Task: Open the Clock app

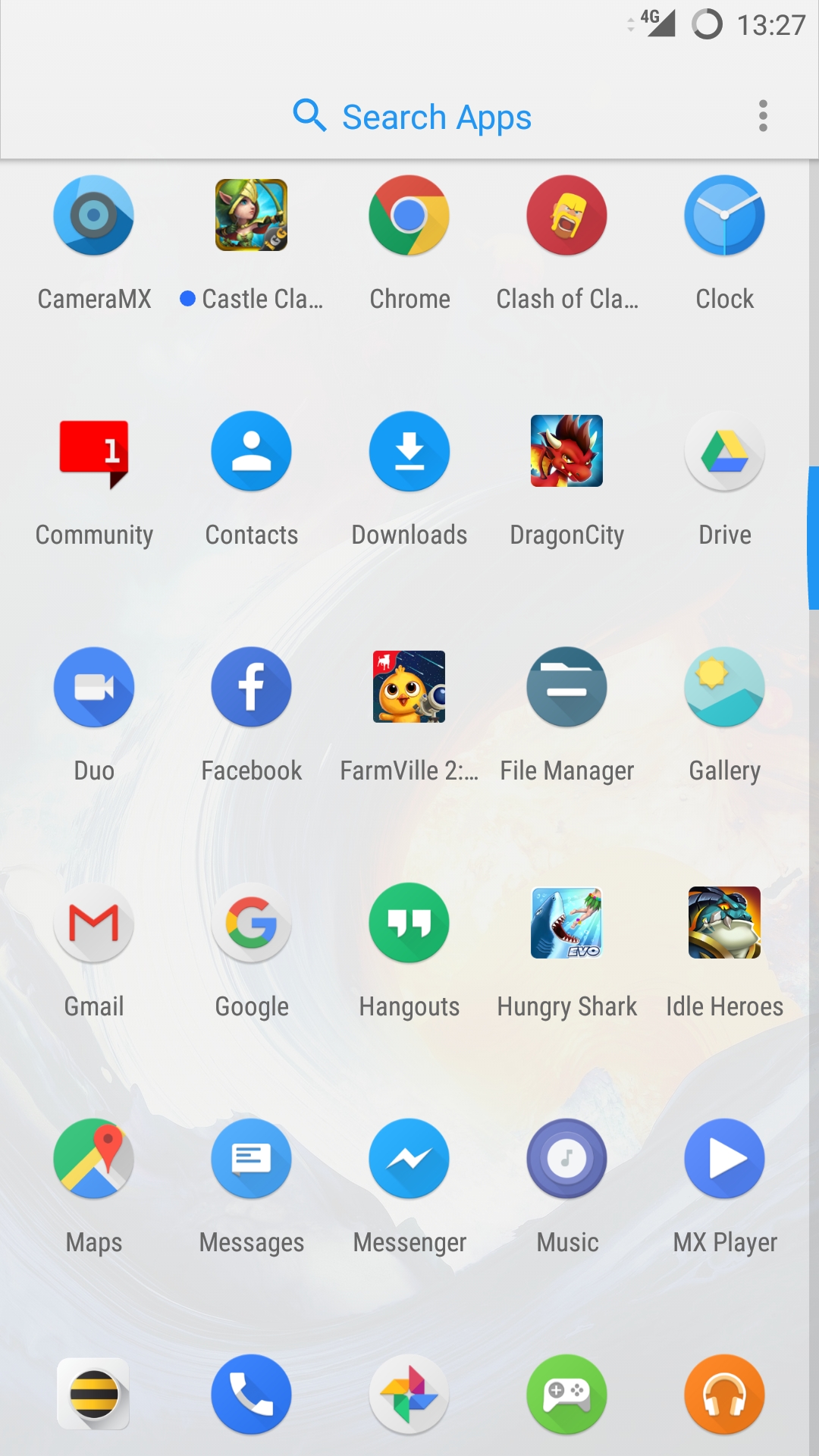Action: pos(724,216)
